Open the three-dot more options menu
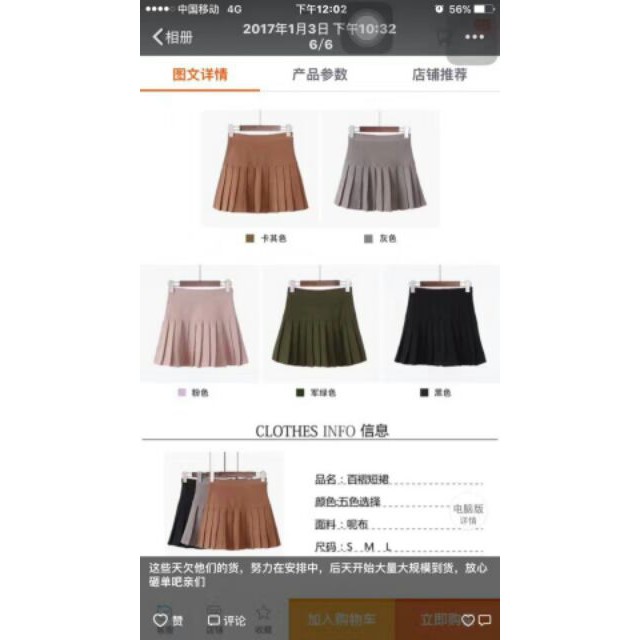640x640 pixels. coord(474,37)
